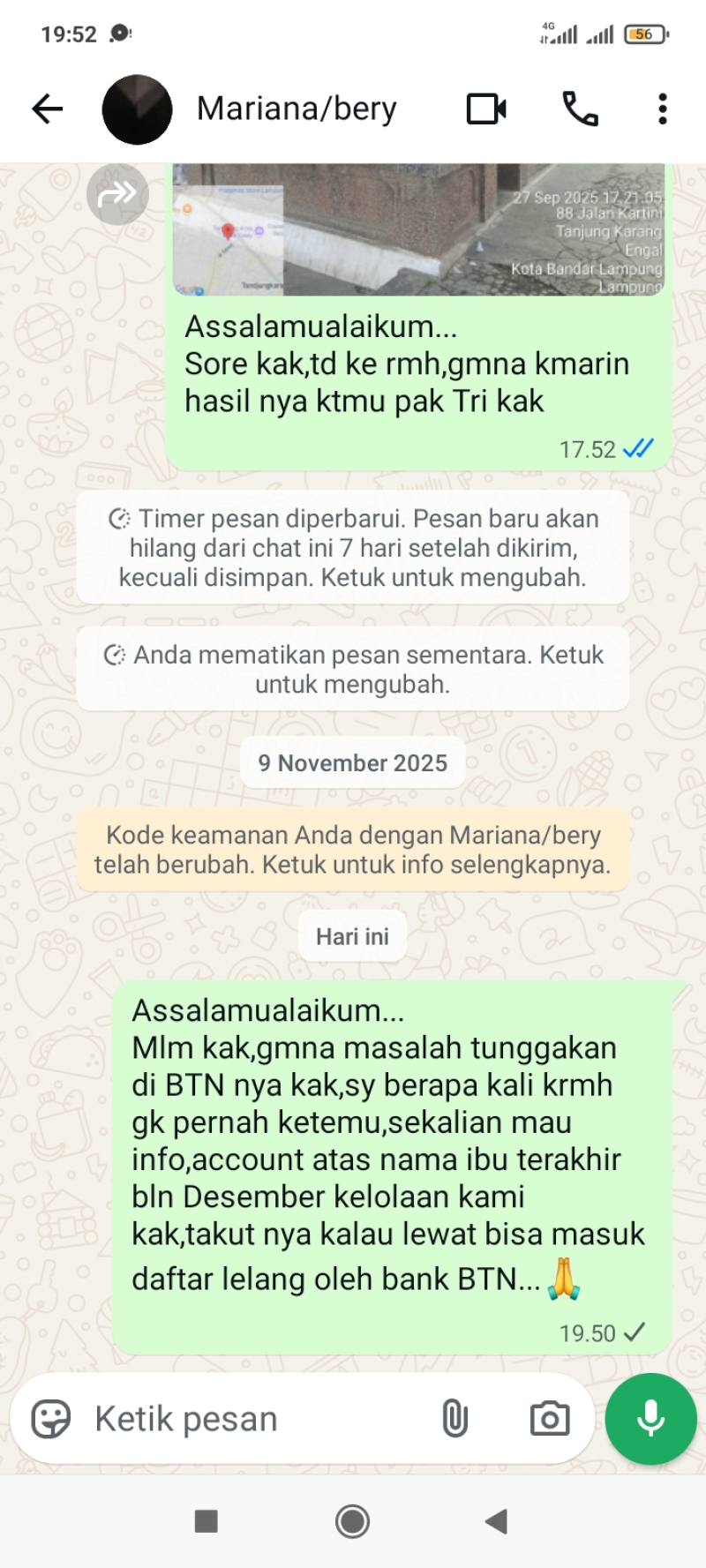Go back to the chat list
This screenshot has width=706, height=1568.
(x=48, y=109)
